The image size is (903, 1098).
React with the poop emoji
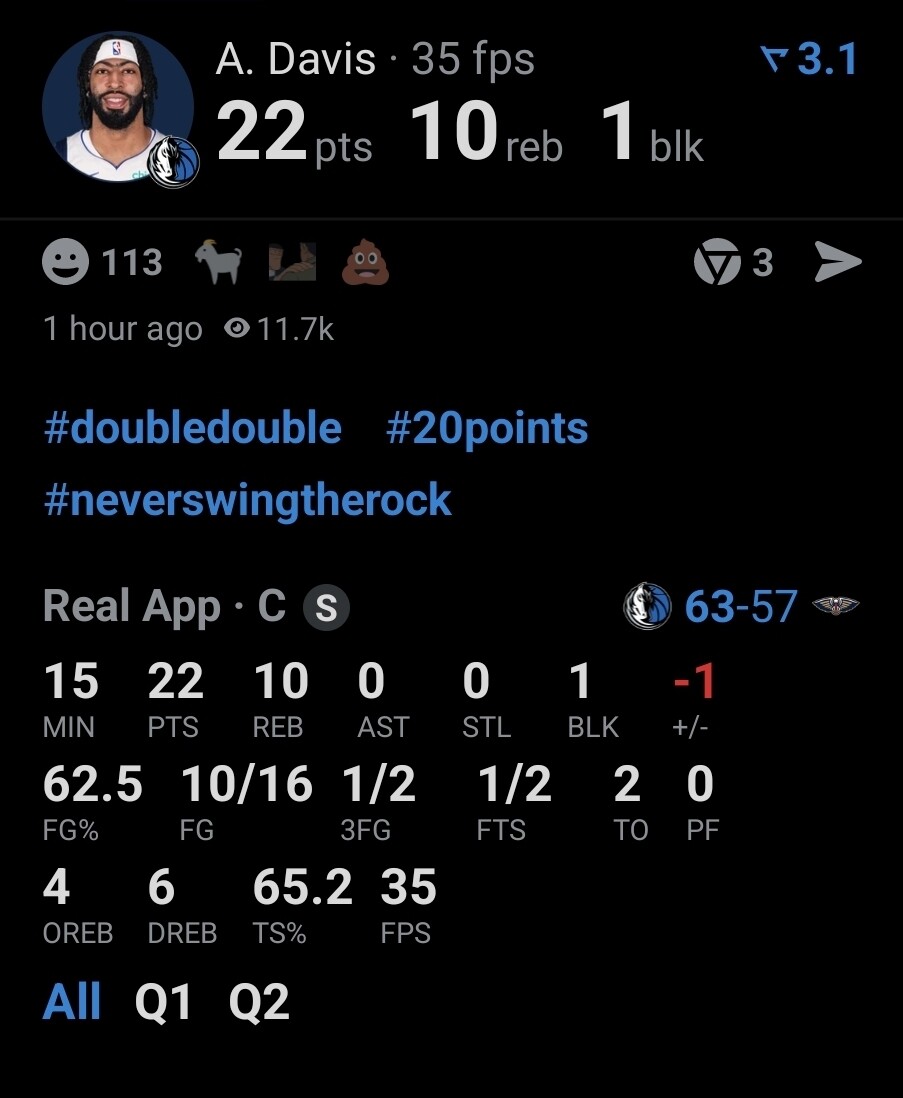point(365,263)
